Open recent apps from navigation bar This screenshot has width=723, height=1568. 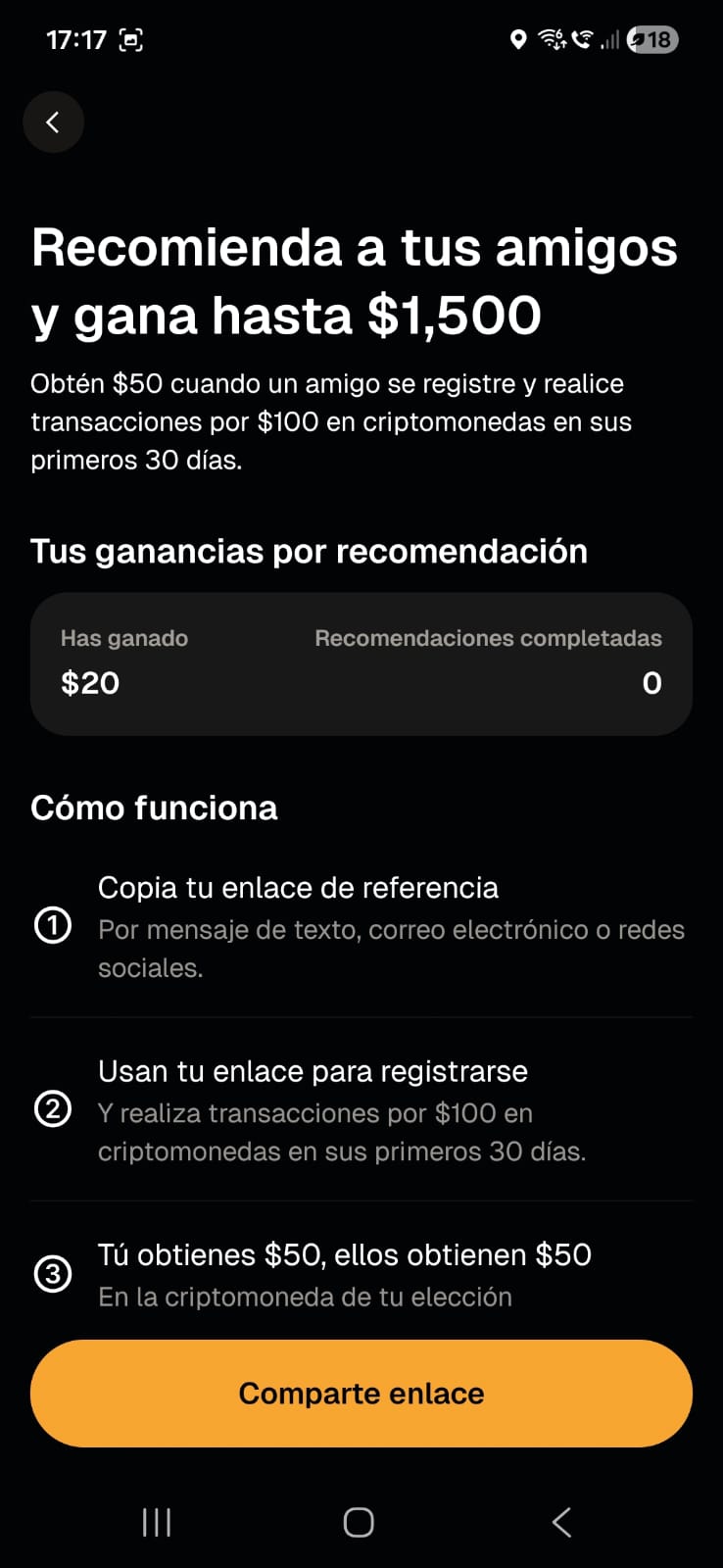click(x=157, y=1522)
